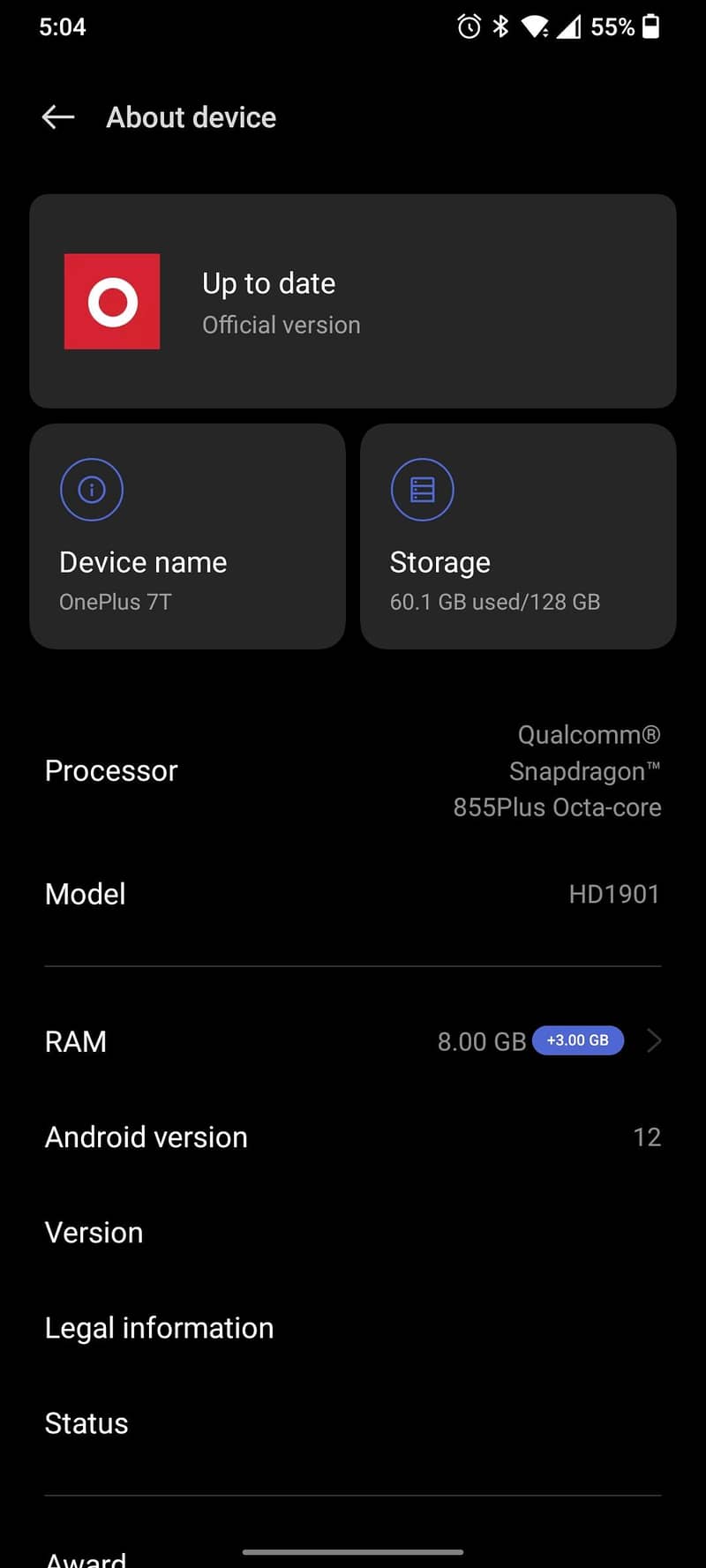Image resolution: width=706 pixels, height=1568 pixels.
Task: Open Android version 12 details
Action: pos(353,1137)
